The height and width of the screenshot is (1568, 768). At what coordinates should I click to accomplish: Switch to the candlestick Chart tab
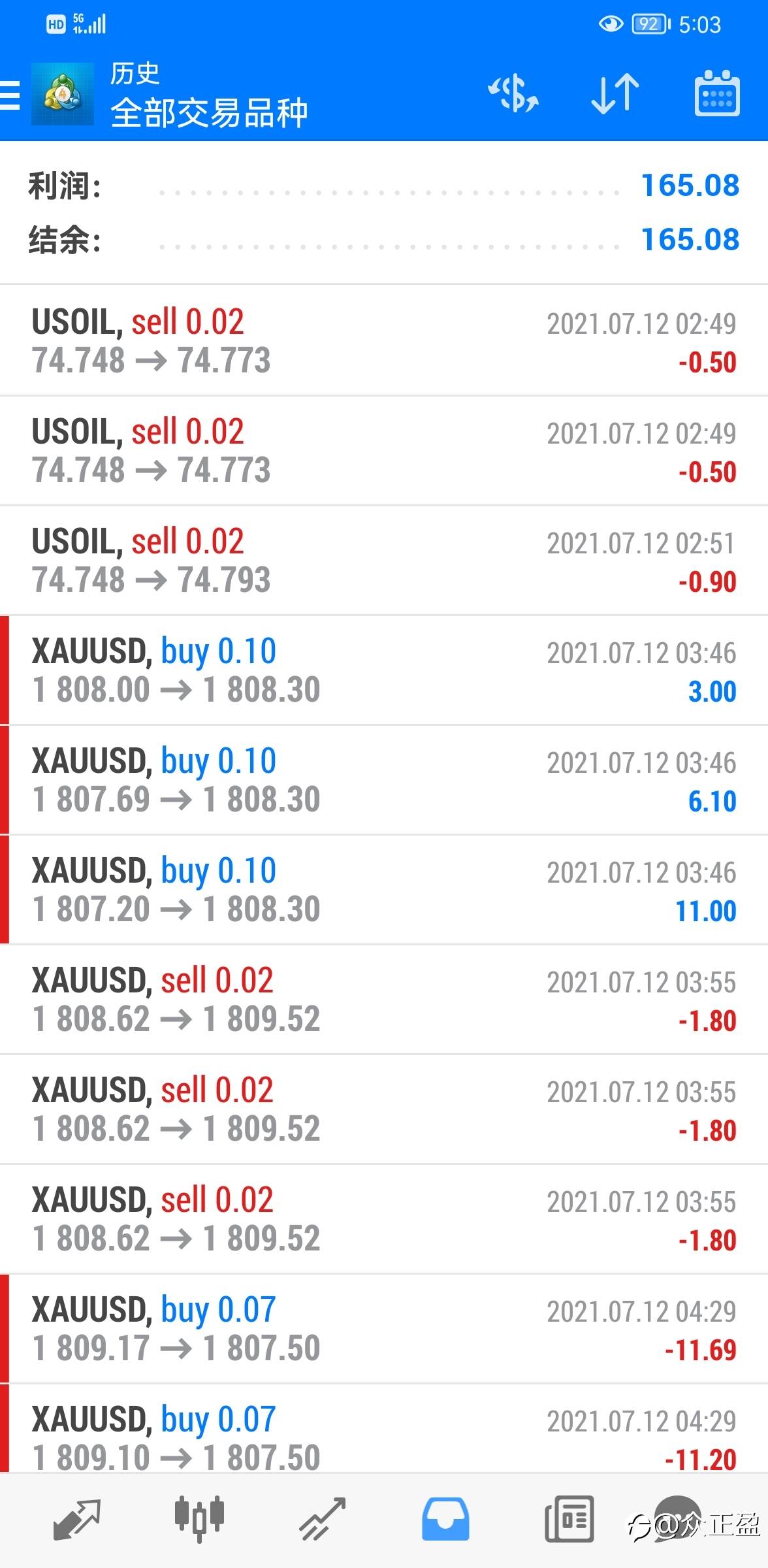(200, 1520)
